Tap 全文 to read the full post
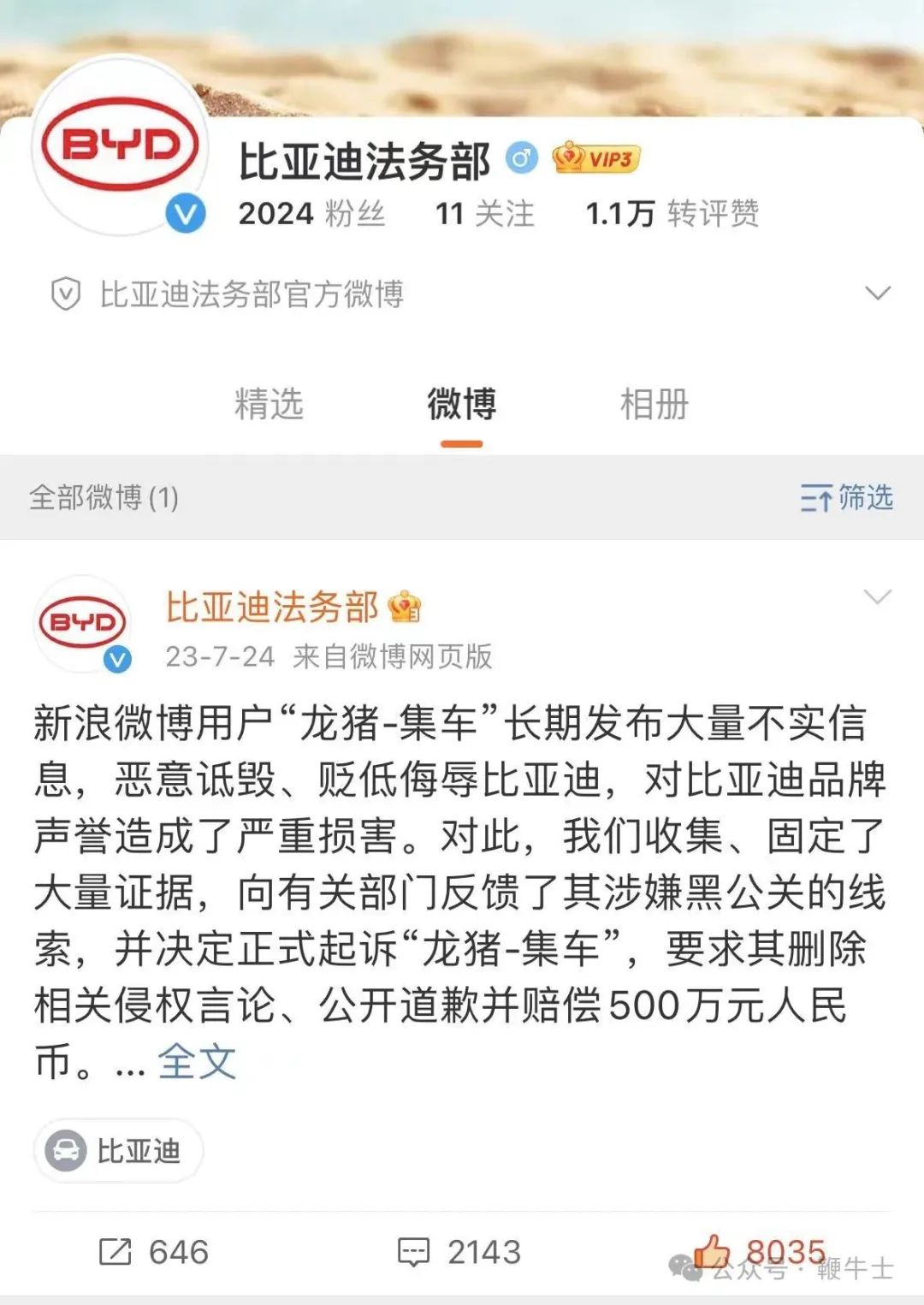Screen dimensions: 924x1305 [x=197, y=1062]
